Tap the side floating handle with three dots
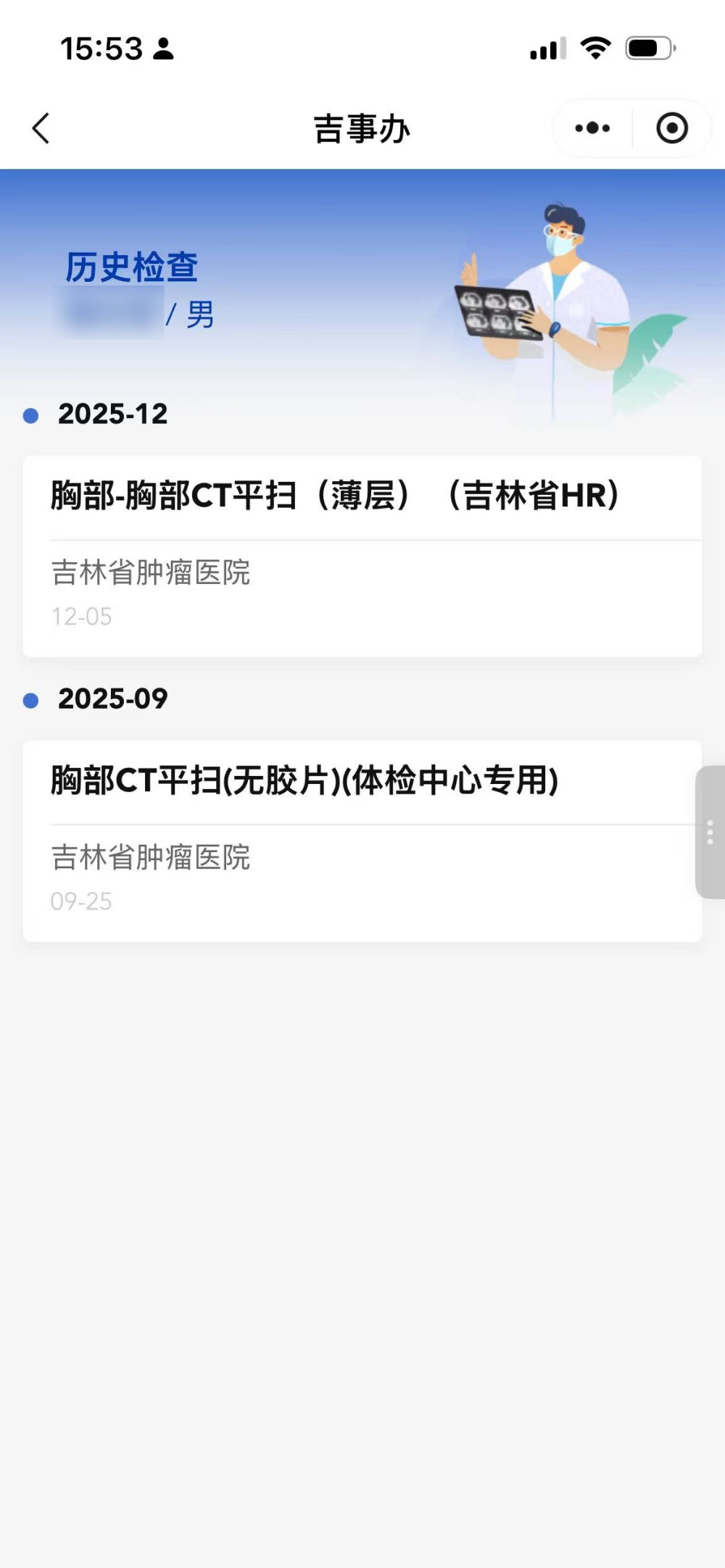 710,832
